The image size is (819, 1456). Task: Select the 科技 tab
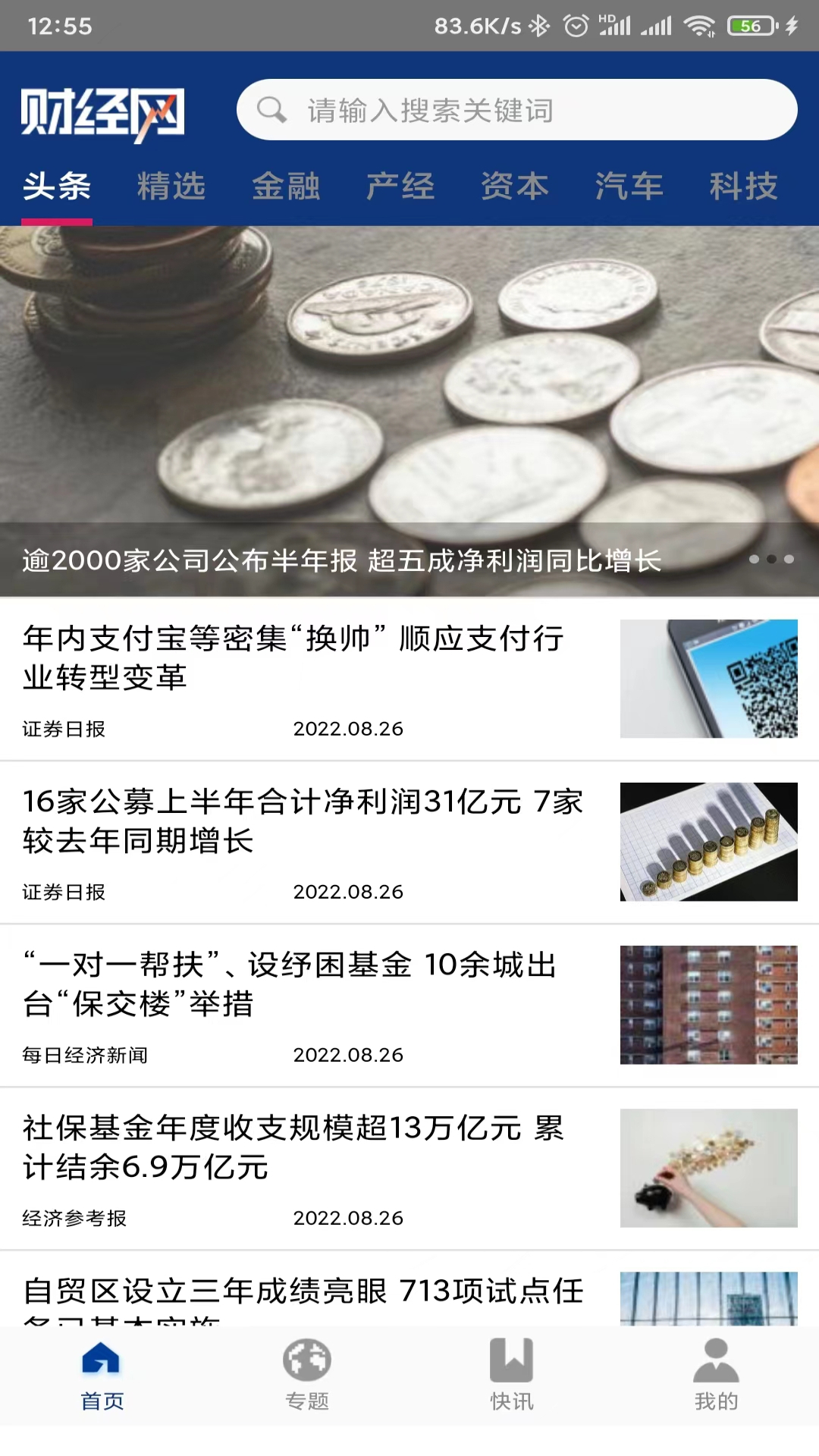click(744, 184)
